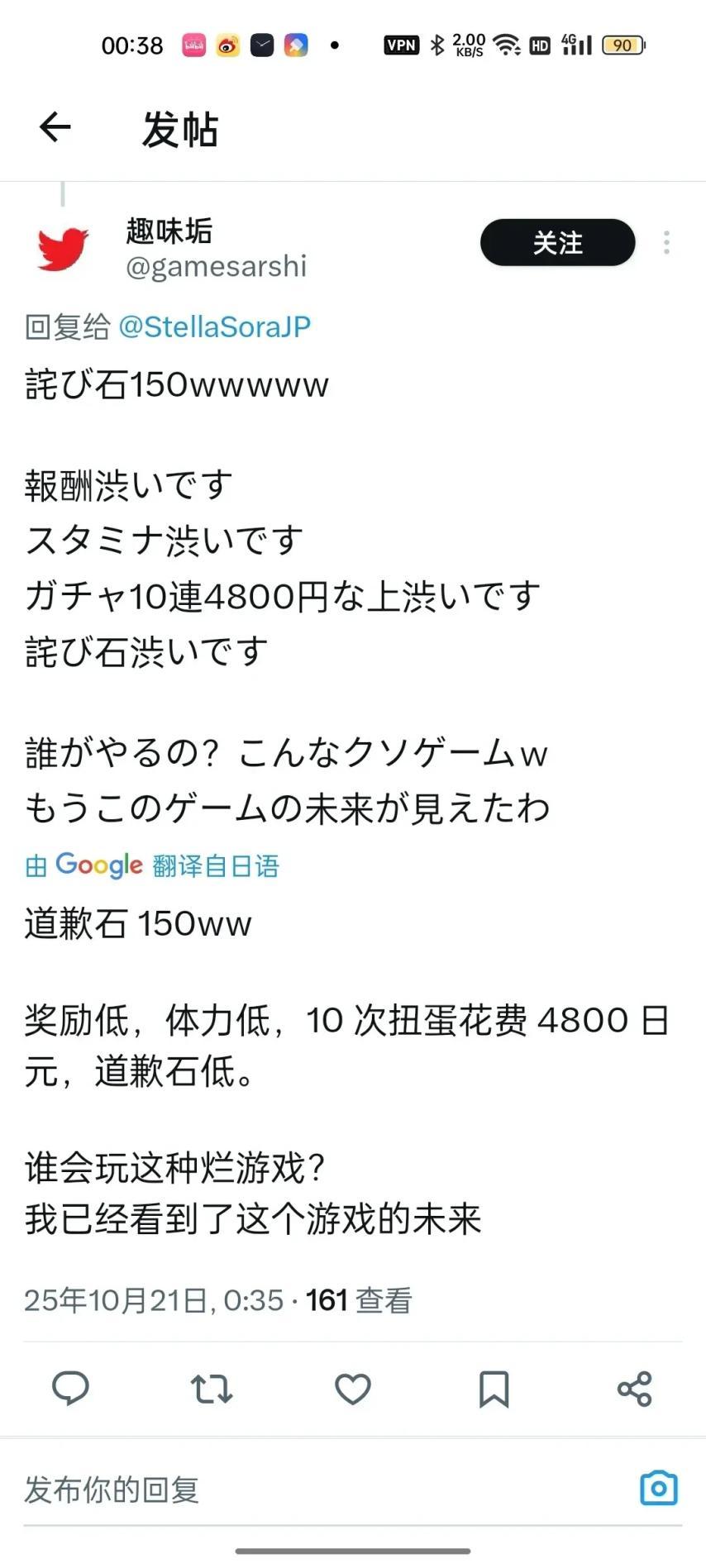Open 趣味垢's profile avatar
Screen dimensions: 706x1568
(63, 248)
